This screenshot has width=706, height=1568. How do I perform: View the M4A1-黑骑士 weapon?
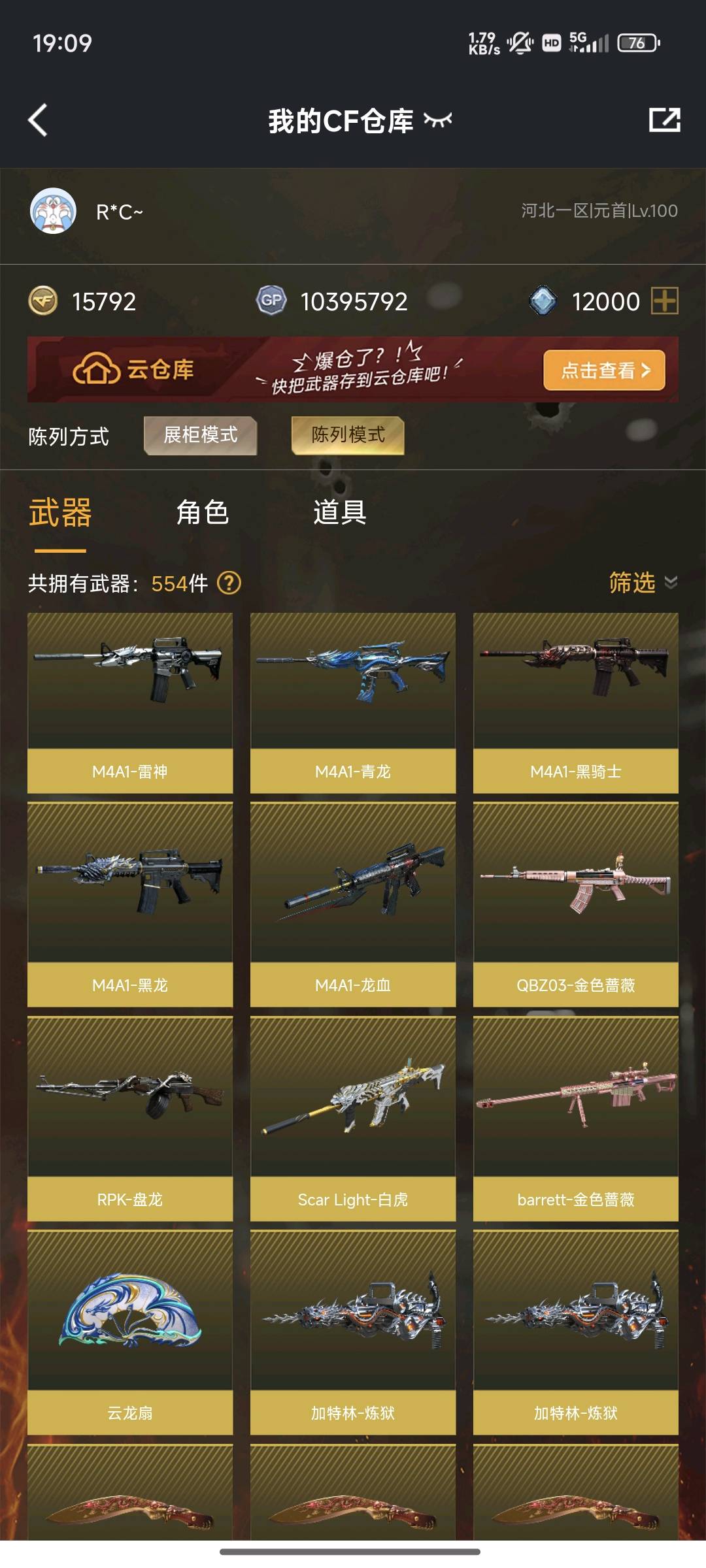coord(576,702)
